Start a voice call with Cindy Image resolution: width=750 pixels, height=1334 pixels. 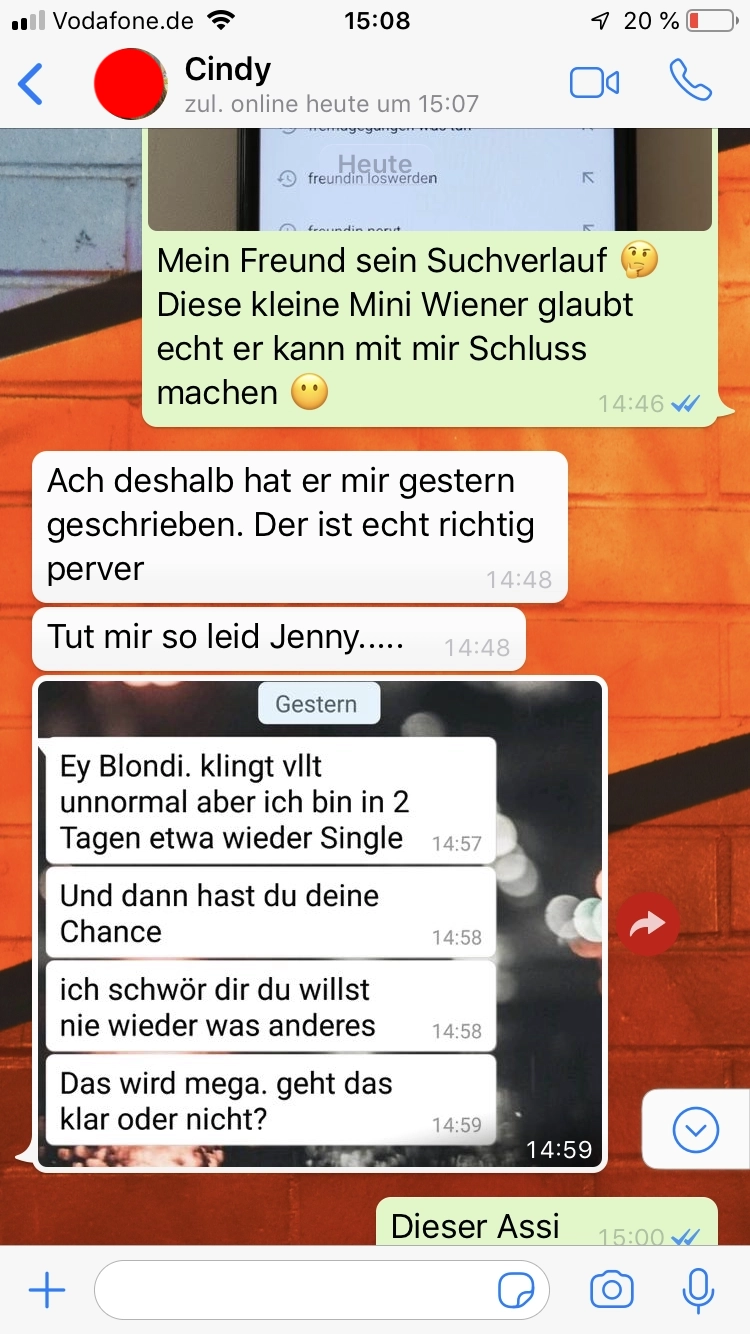[690, 82]
